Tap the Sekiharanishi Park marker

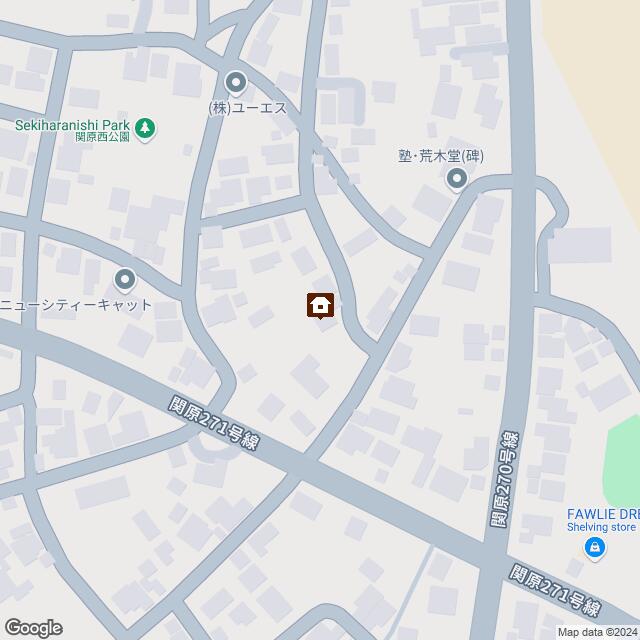(146, 126)
